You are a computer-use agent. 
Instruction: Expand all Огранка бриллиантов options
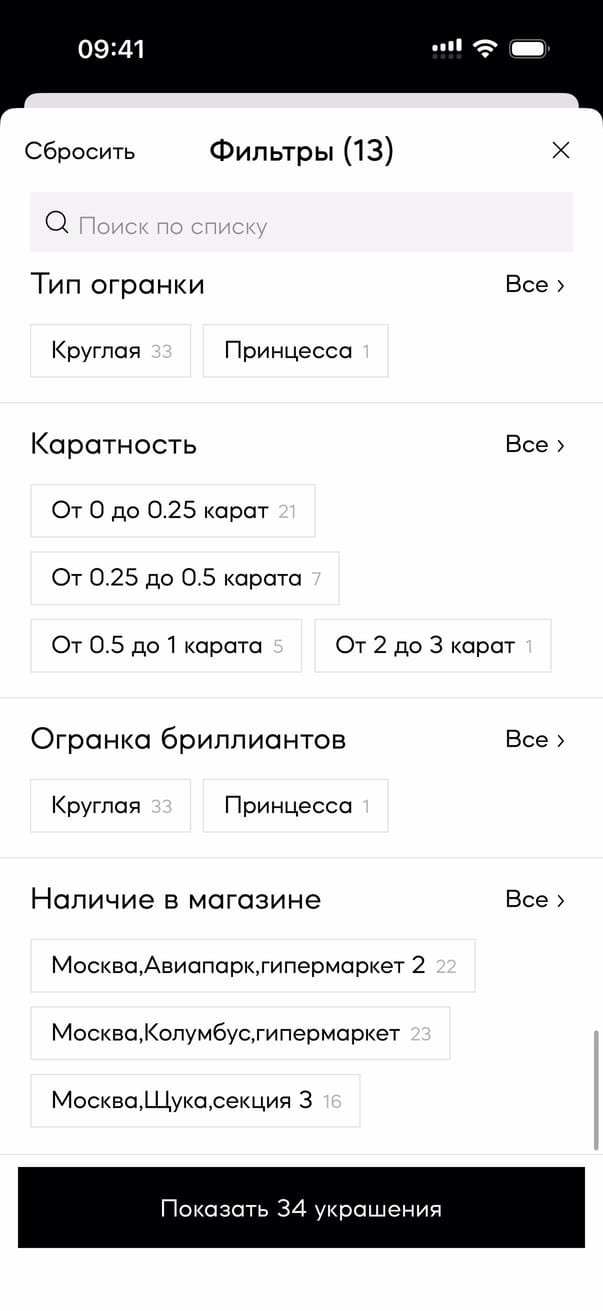tap(534, 740)
